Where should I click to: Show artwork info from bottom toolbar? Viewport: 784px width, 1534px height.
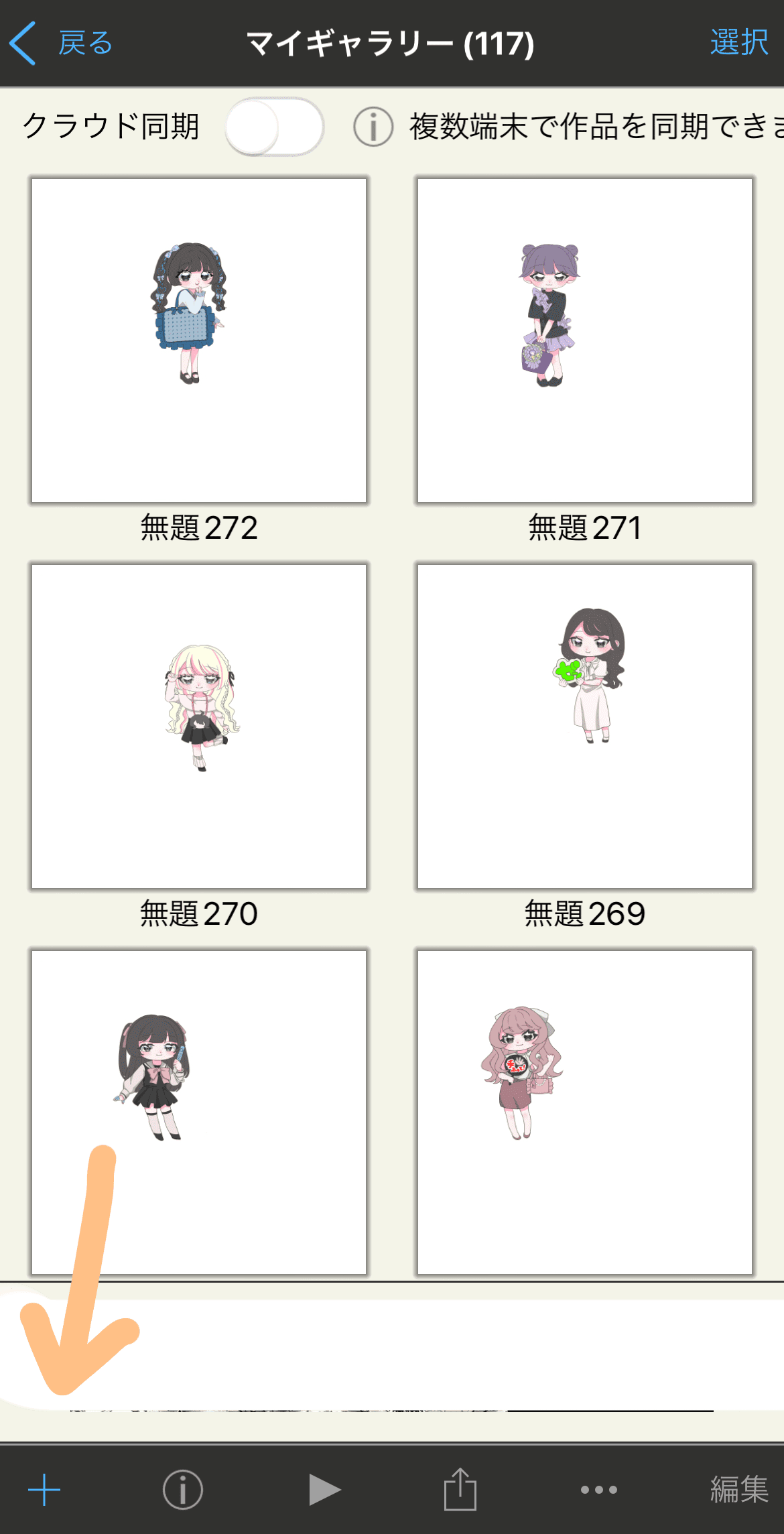point(182,1490)
